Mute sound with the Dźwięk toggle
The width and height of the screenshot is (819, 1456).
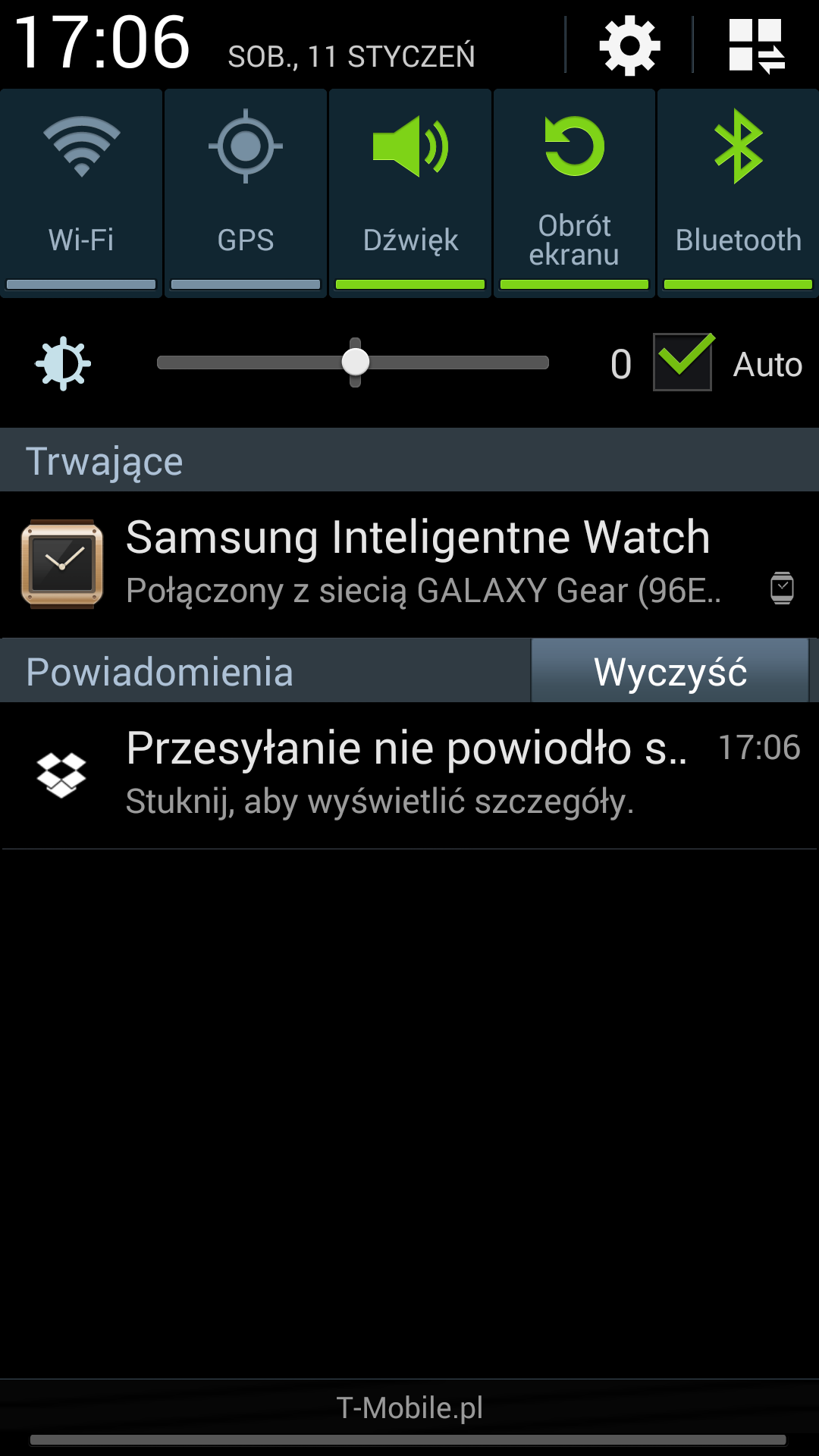(409, 193)
